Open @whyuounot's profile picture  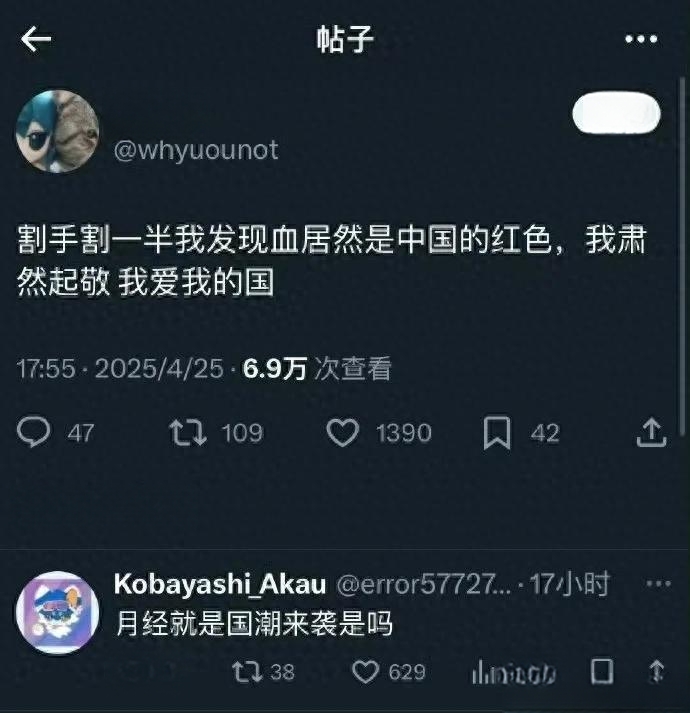57,132
